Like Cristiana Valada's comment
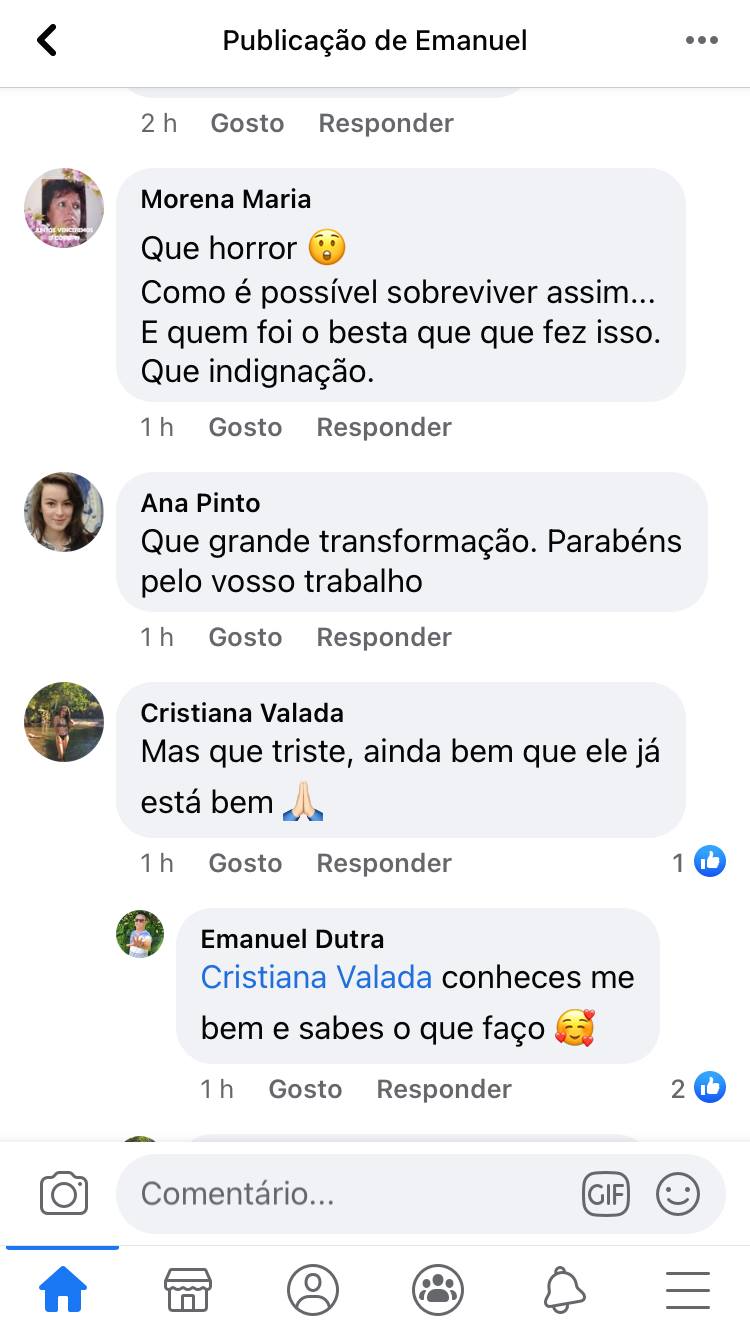Viewport: 750px width, 1334px height. pos(245,863)
